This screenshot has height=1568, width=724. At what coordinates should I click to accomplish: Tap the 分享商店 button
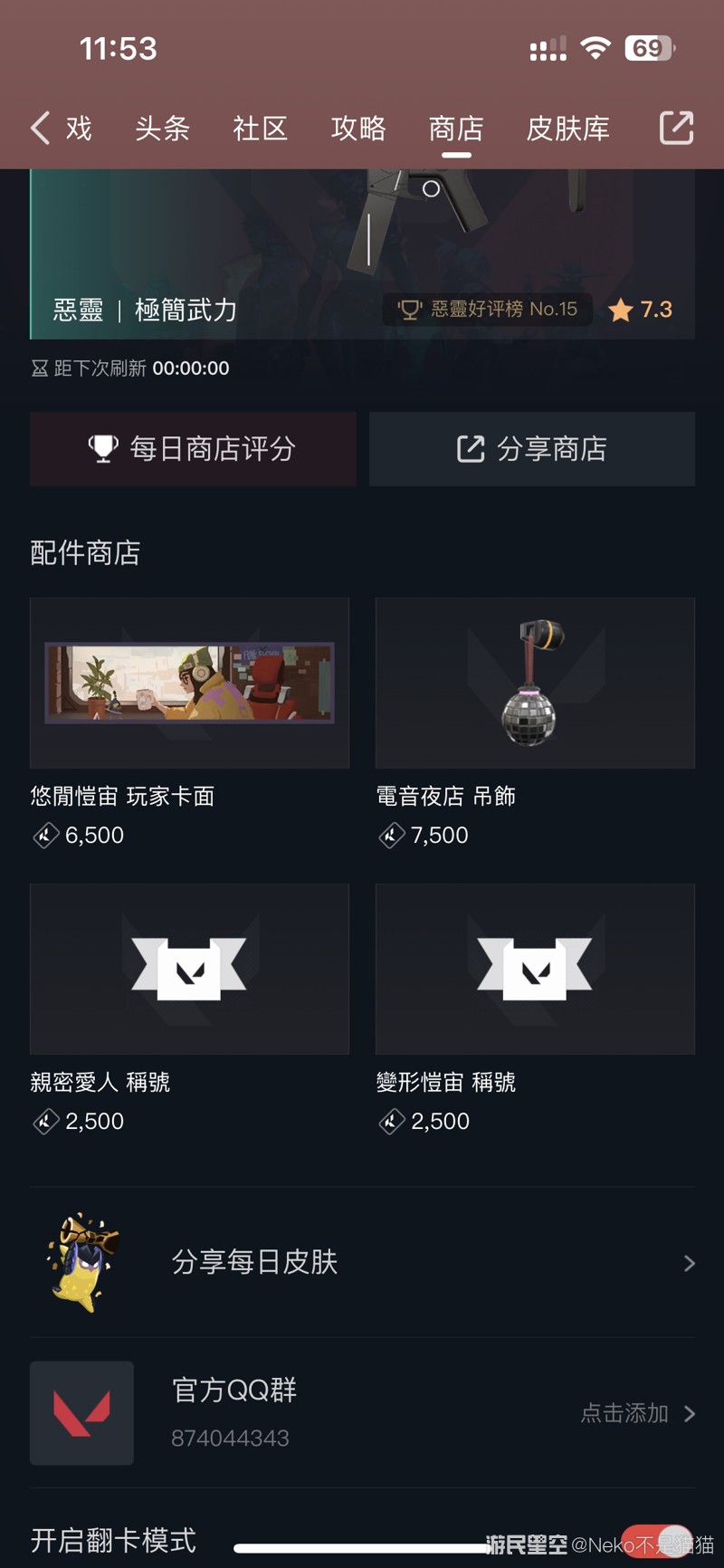pos(532,449)
